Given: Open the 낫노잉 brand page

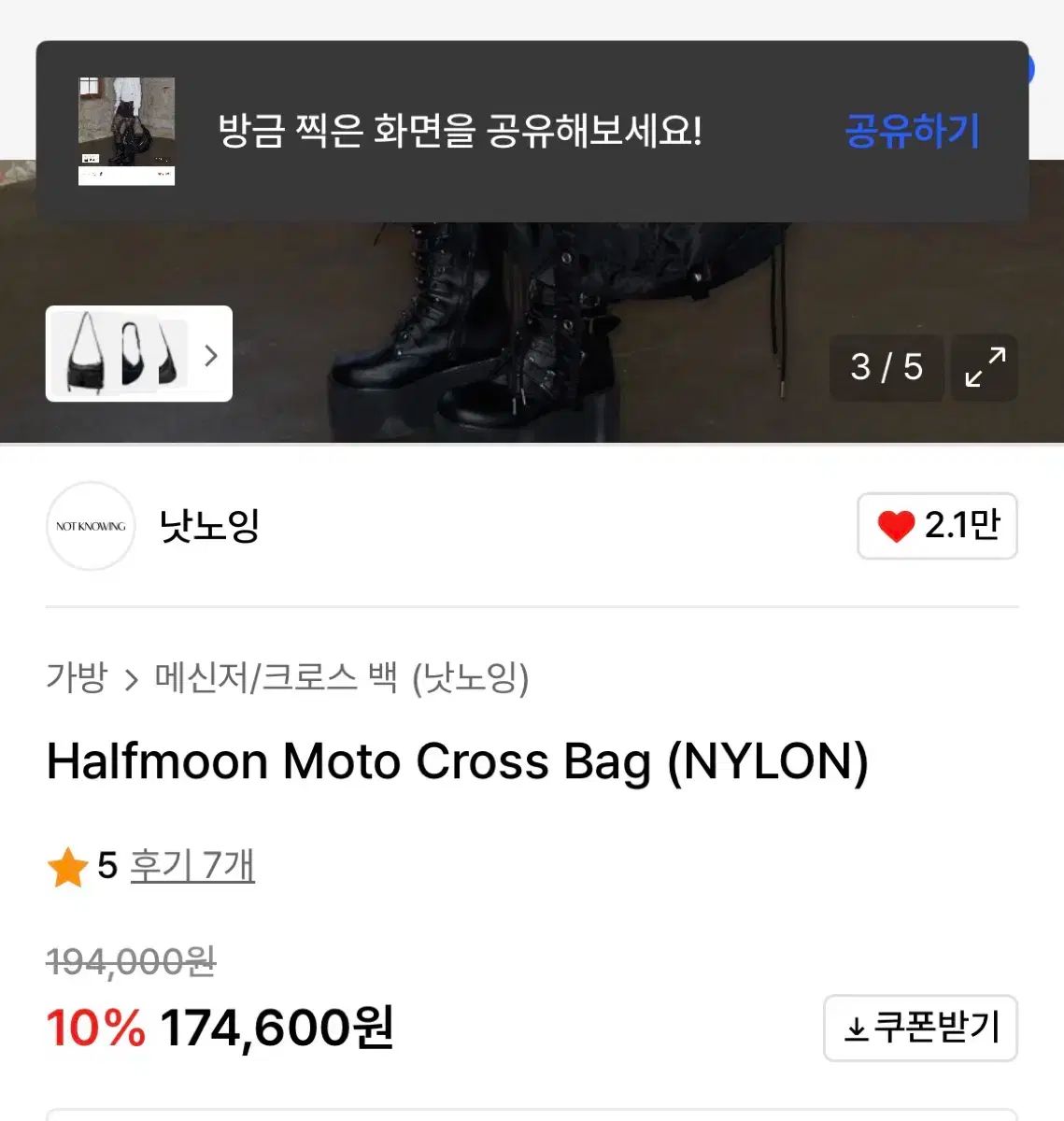Looking at the screenshot, I should (208, 526).
